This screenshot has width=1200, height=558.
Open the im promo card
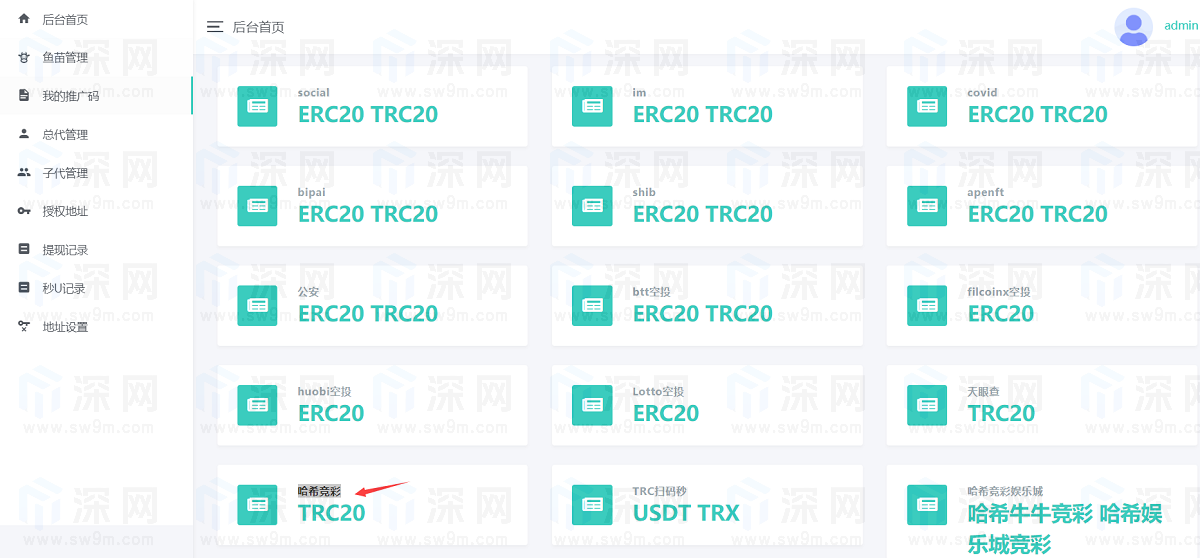coord(706,106)
